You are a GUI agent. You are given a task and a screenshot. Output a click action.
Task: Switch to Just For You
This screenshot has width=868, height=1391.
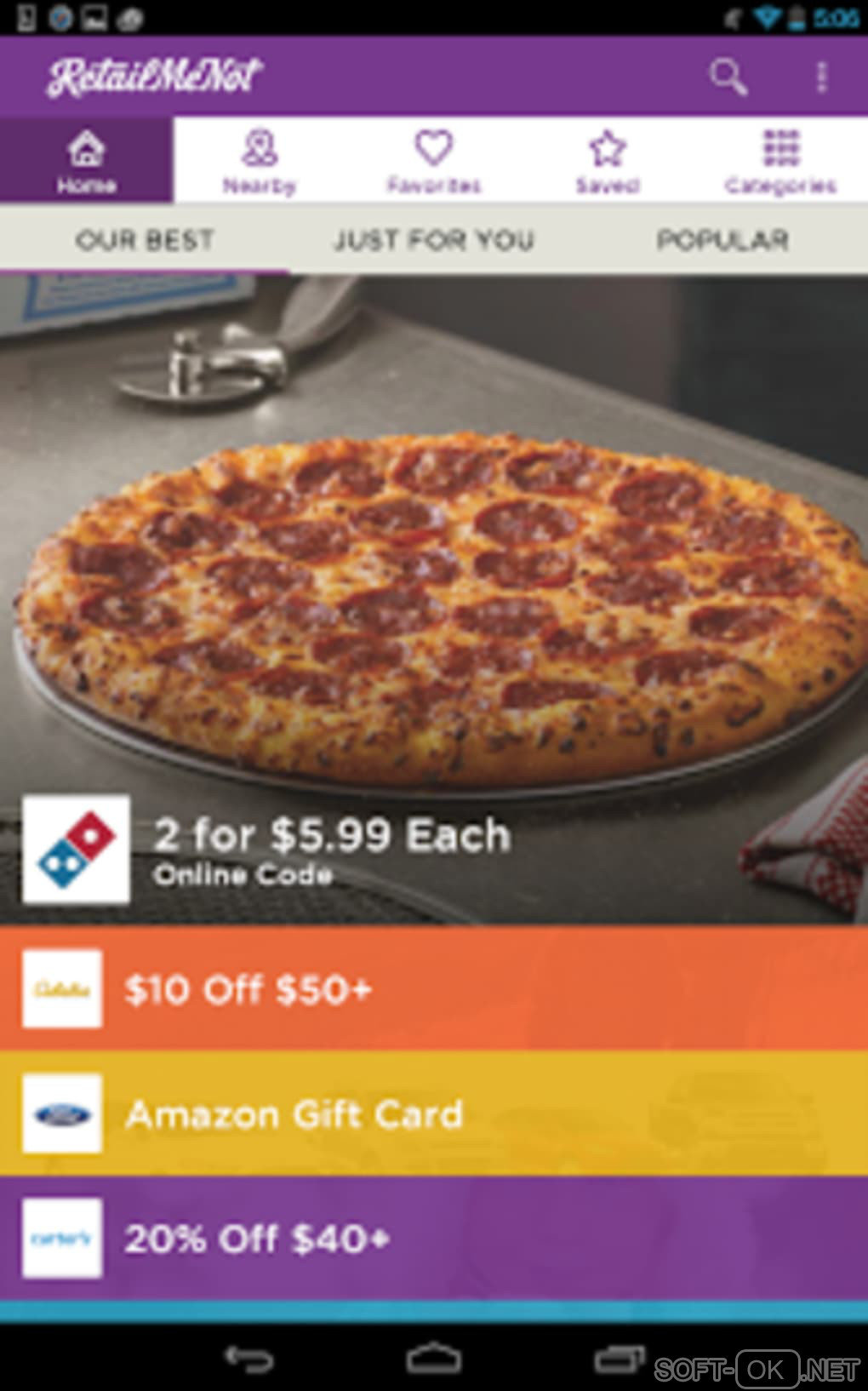[x=434, y=240]
